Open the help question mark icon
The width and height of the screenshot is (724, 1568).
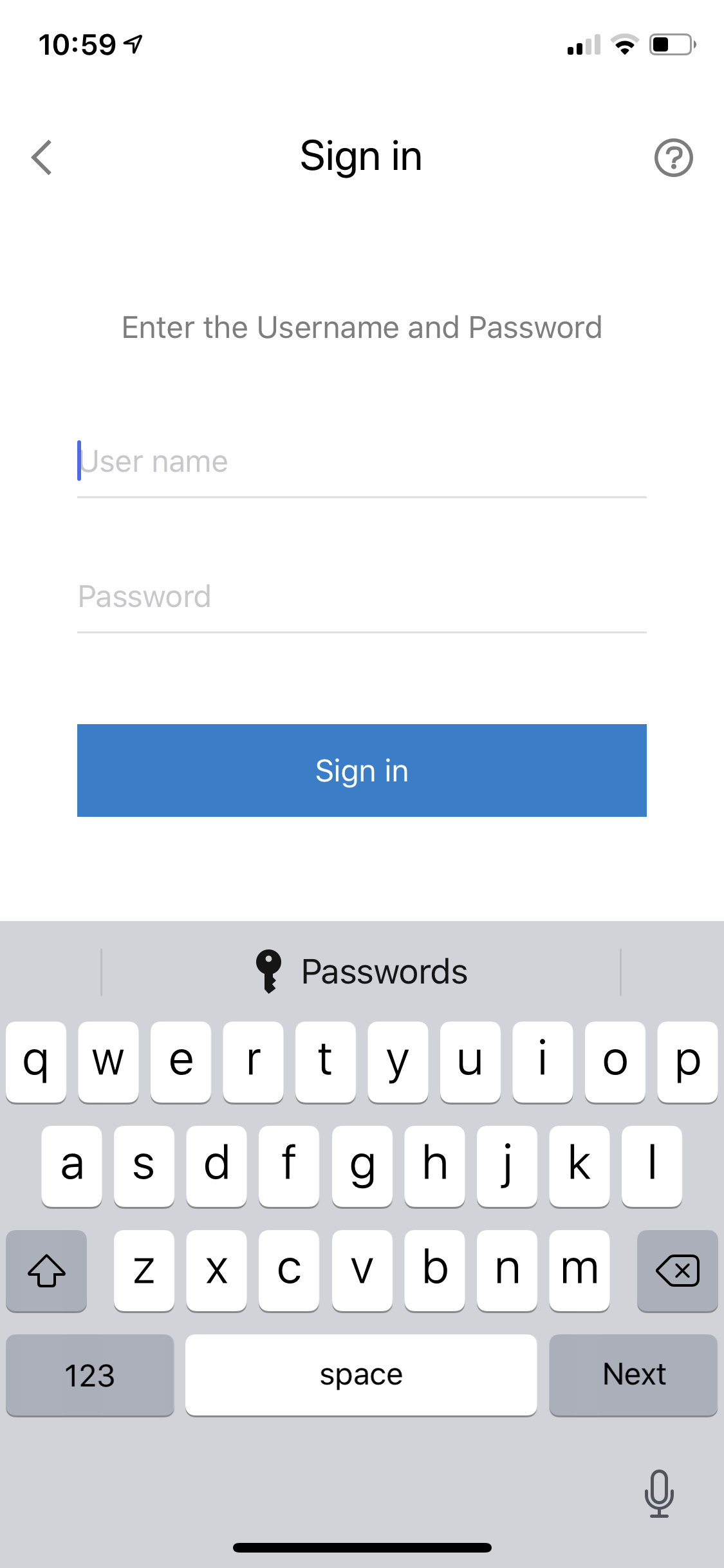tap(673, 158)
